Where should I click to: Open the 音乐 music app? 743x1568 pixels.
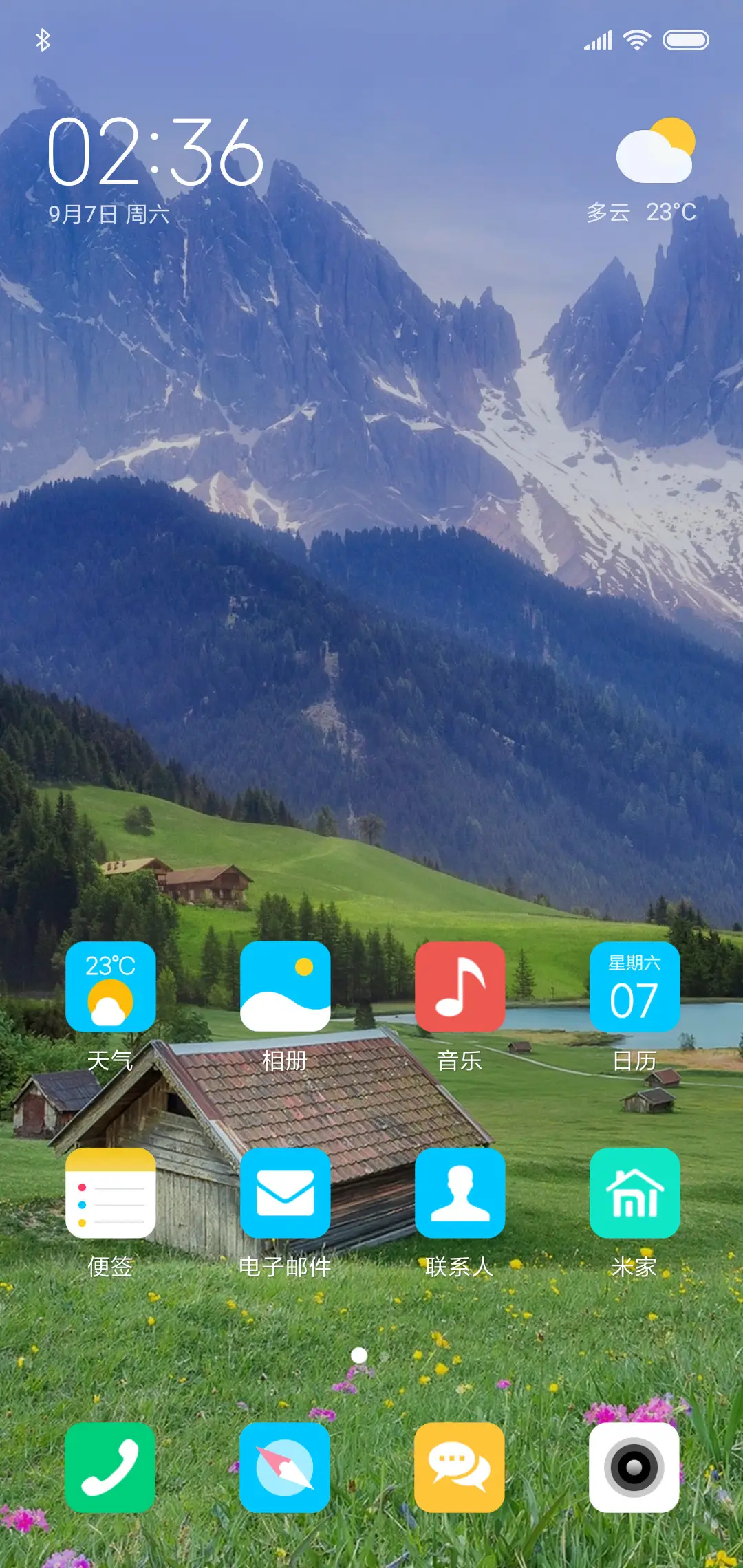tap(460, 987)
